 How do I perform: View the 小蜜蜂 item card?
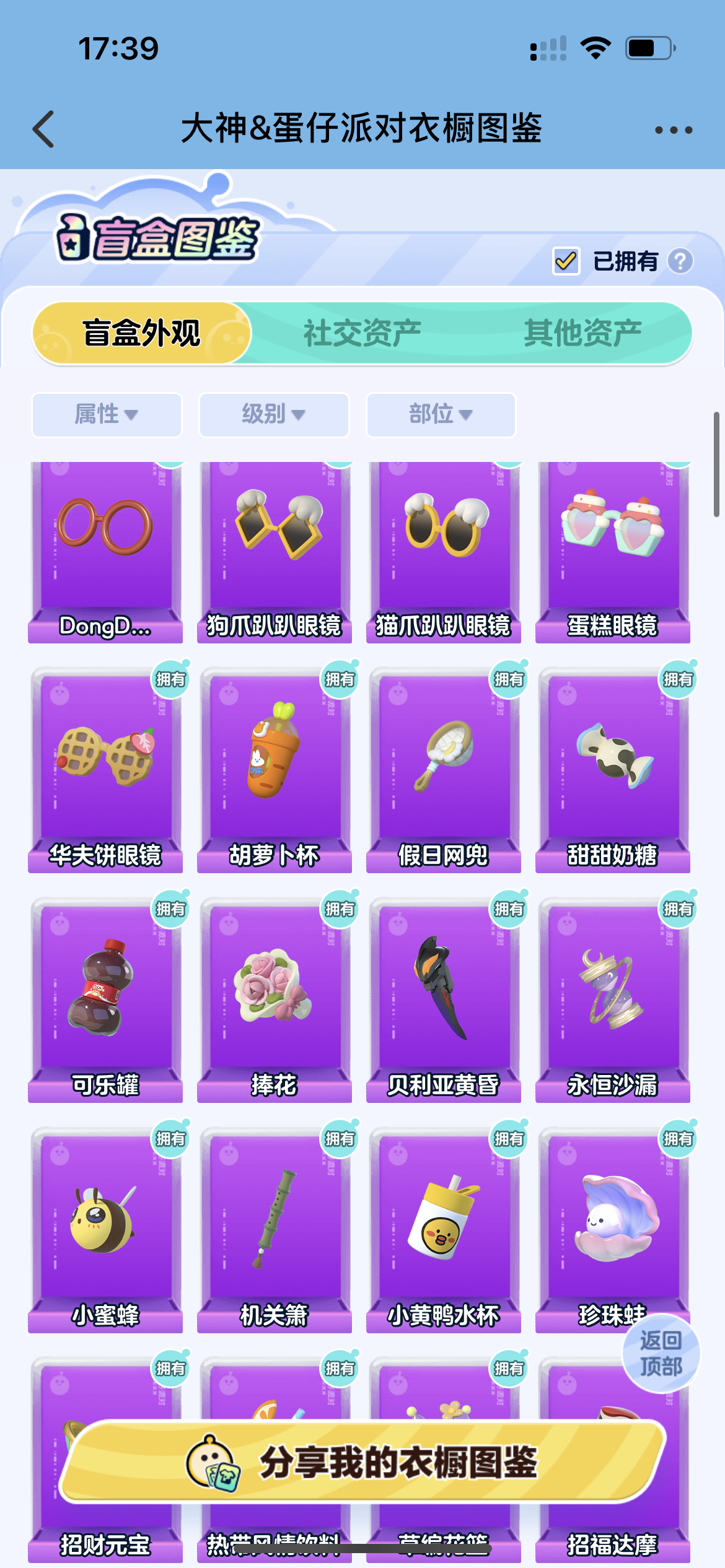click(105, 1227)
